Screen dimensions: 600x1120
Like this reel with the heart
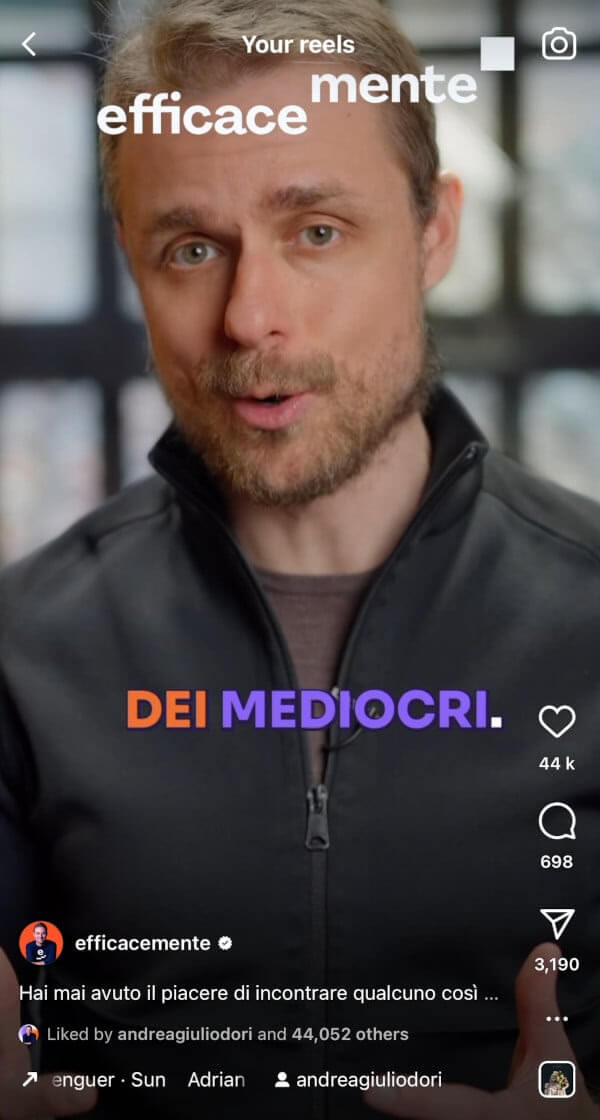[x=556, y=721]
